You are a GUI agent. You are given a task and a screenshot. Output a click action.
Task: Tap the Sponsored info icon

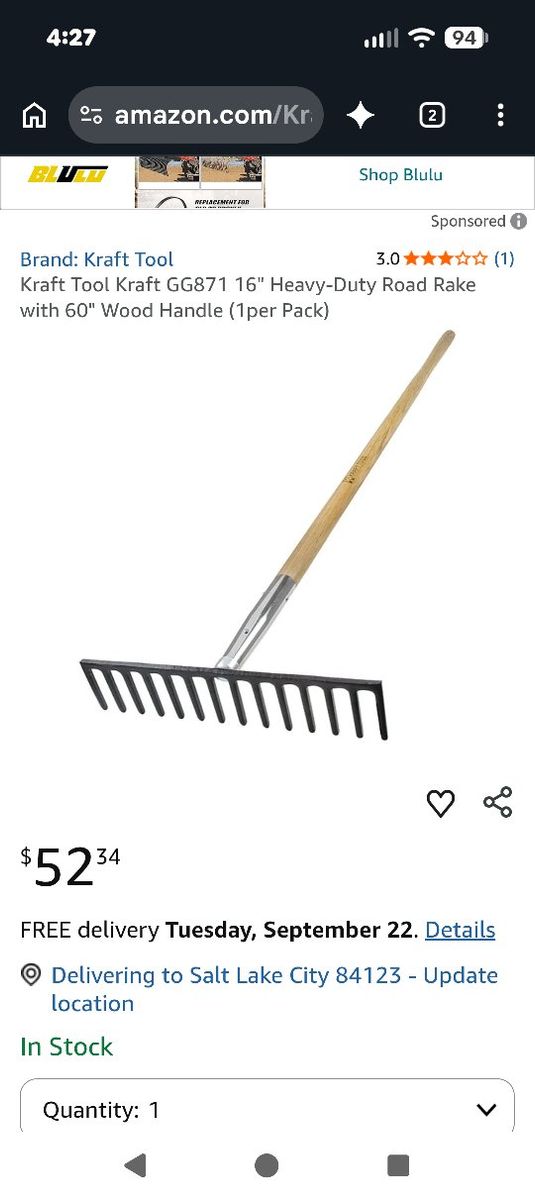pos(518,221)
